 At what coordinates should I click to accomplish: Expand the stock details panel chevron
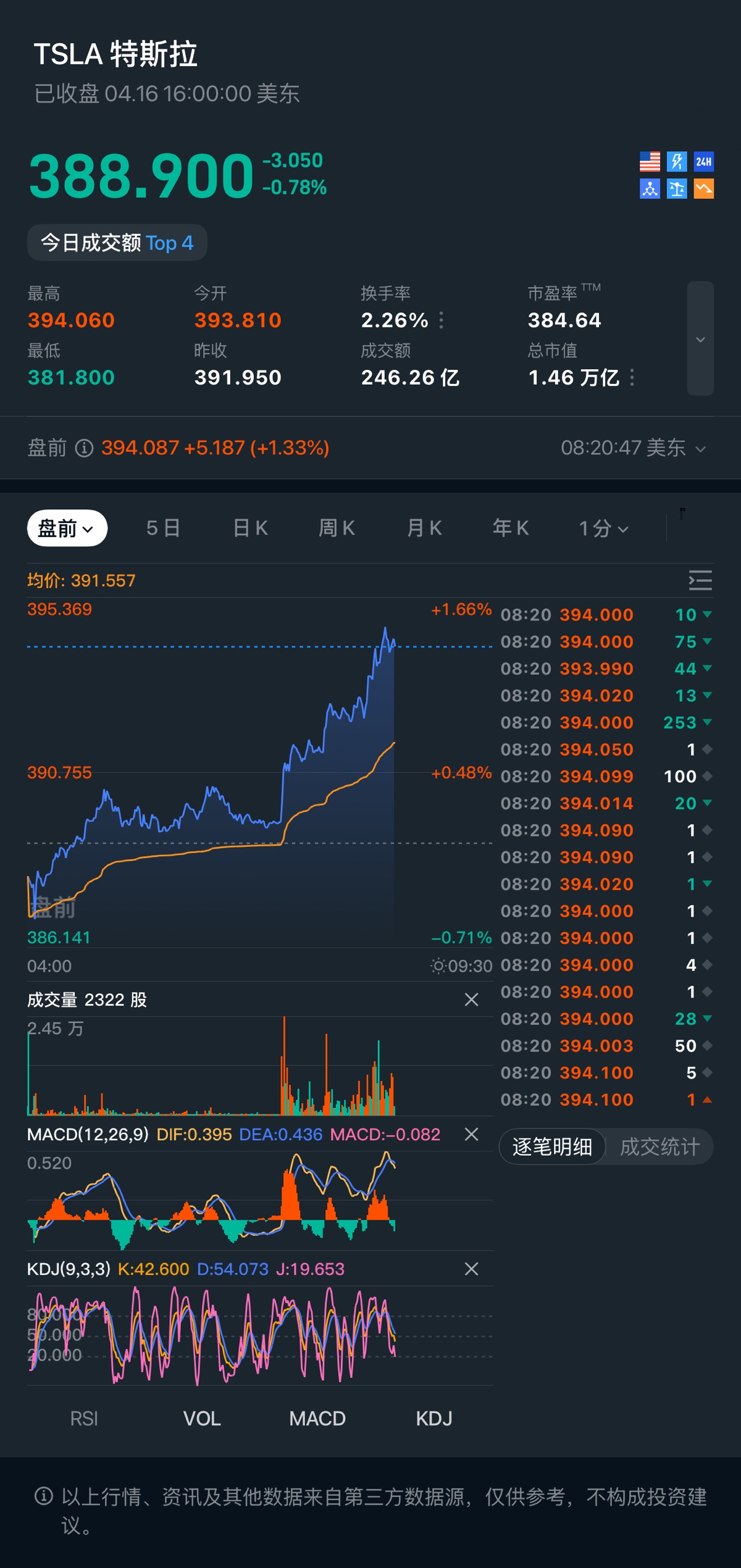[700, 339]
